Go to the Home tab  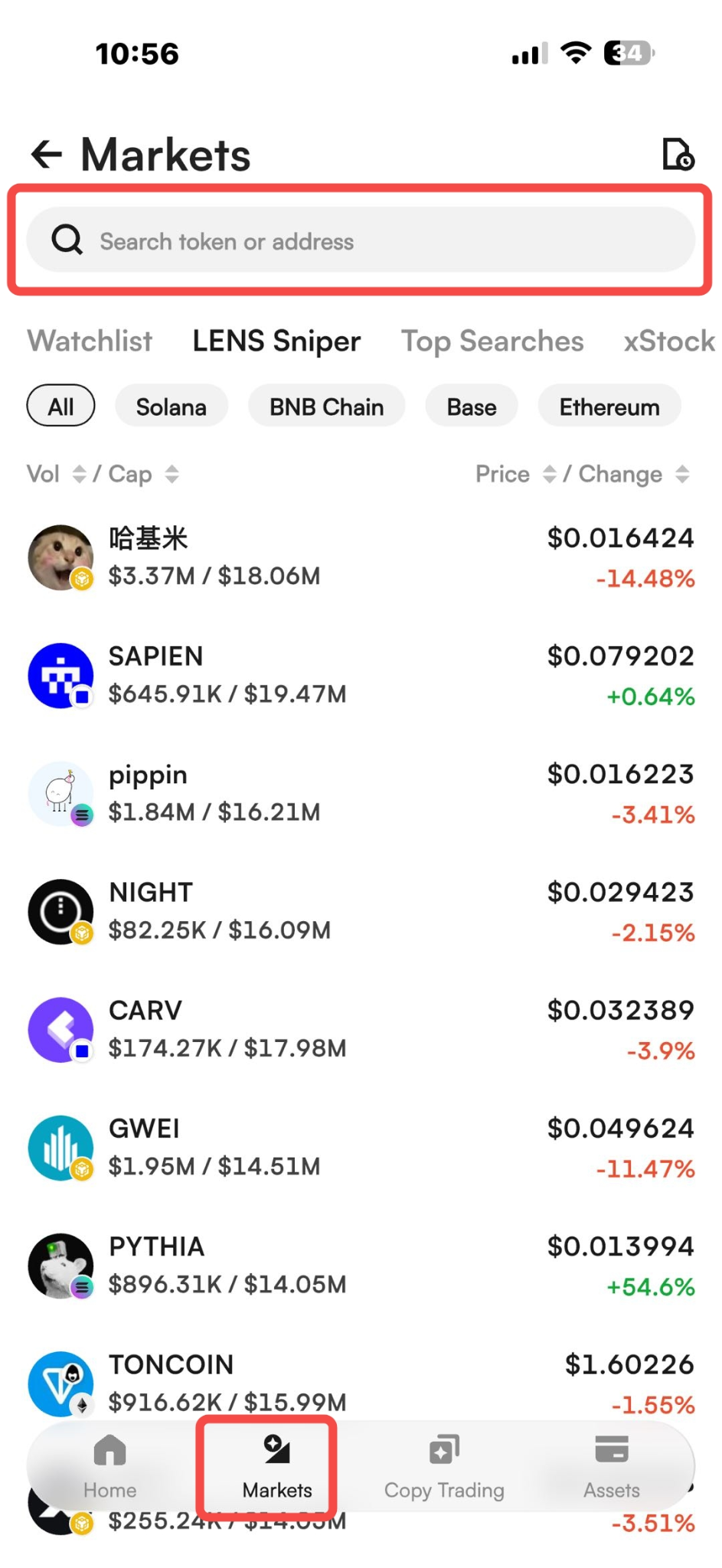[x=110, y=1466]
